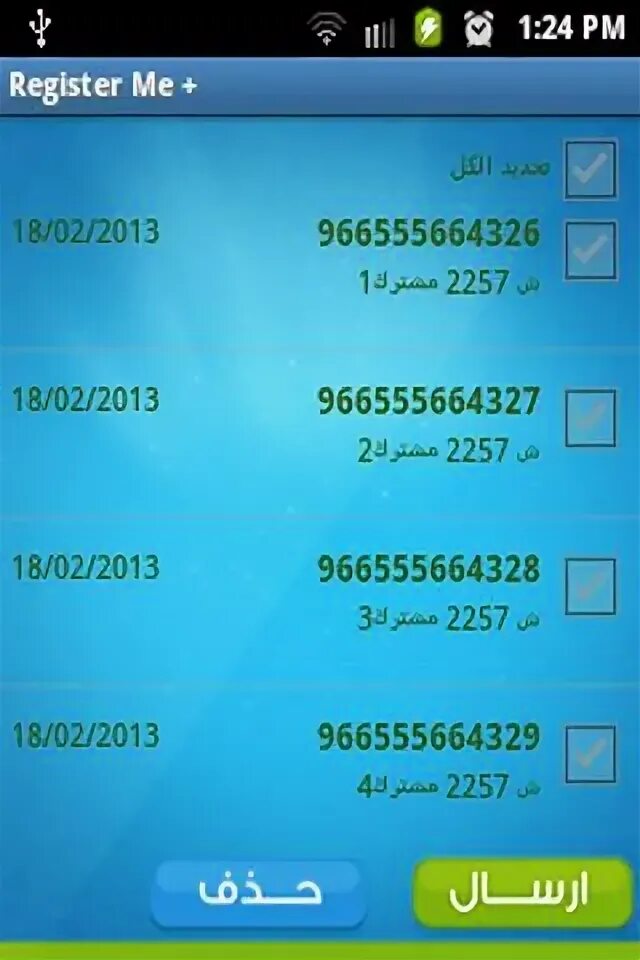Toggle the select-all checkbox at the top
640x960 pixels.
(590, 169)
